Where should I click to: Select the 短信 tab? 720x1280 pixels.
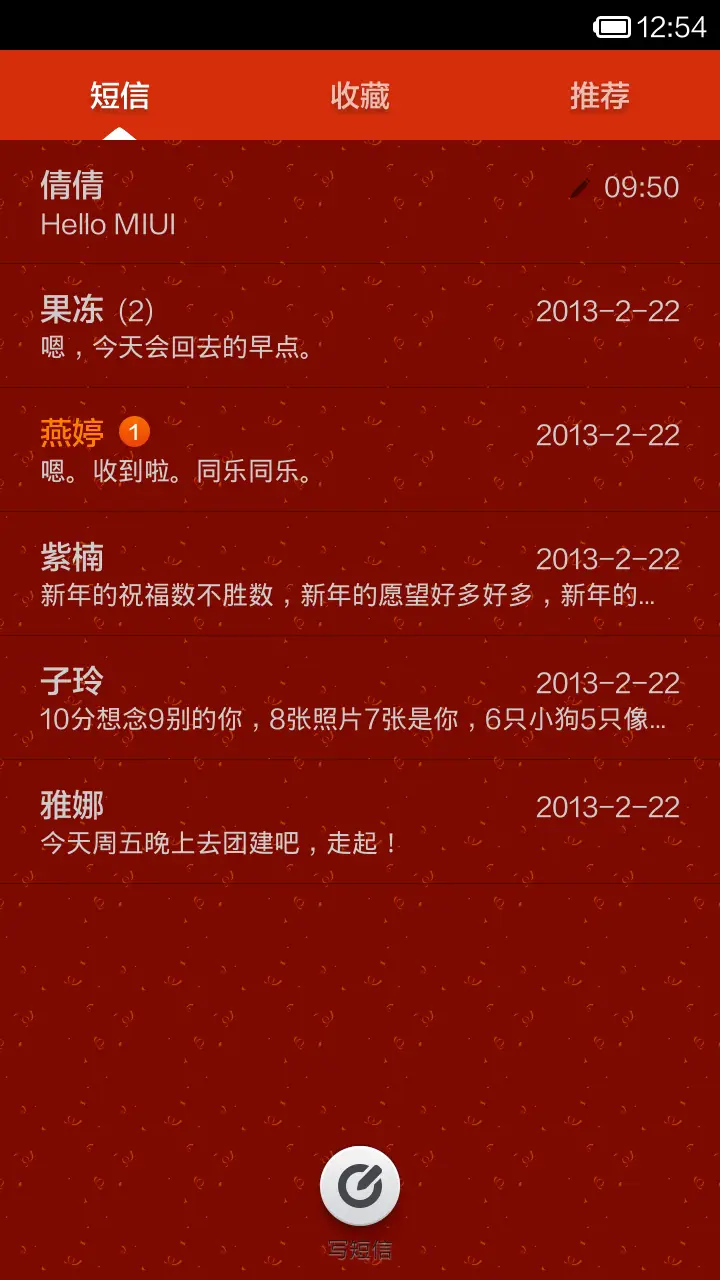(122, 95)
